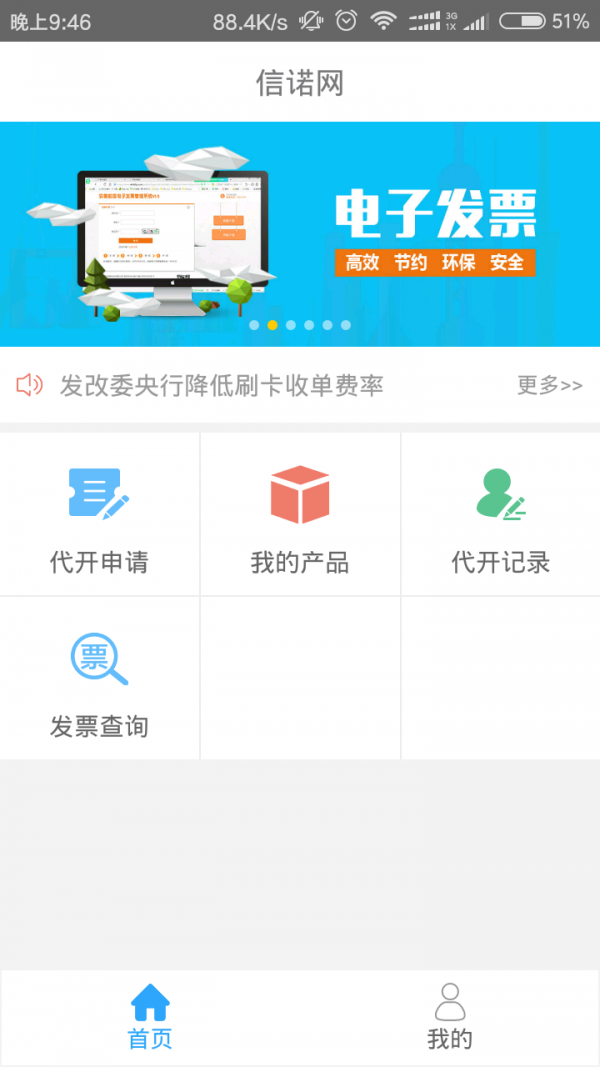Switch to the 我的 tab
The height and width of the screenshot is (1067, 600).
(450, 1018)
